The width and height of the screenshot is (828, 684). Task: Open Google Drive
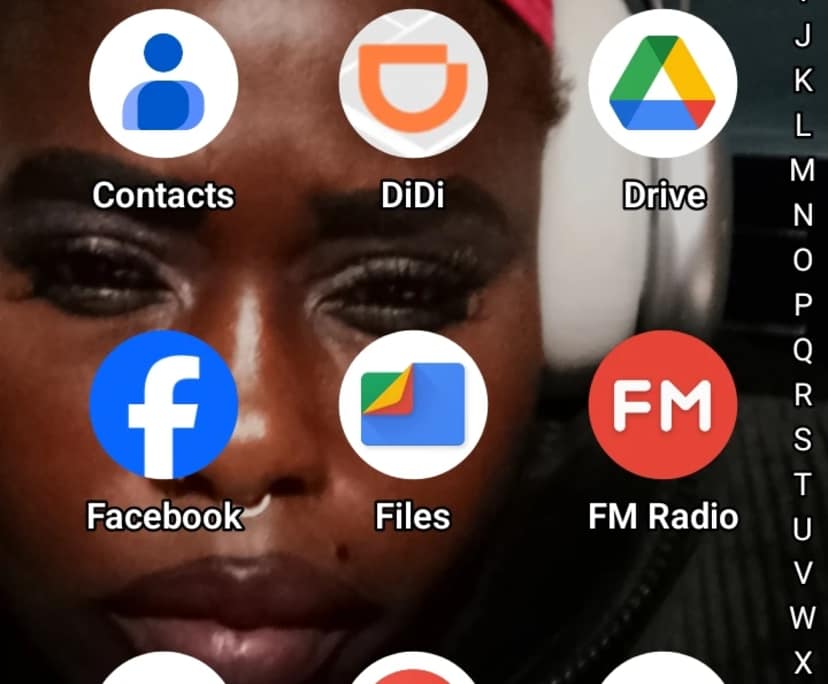[663, 83]
